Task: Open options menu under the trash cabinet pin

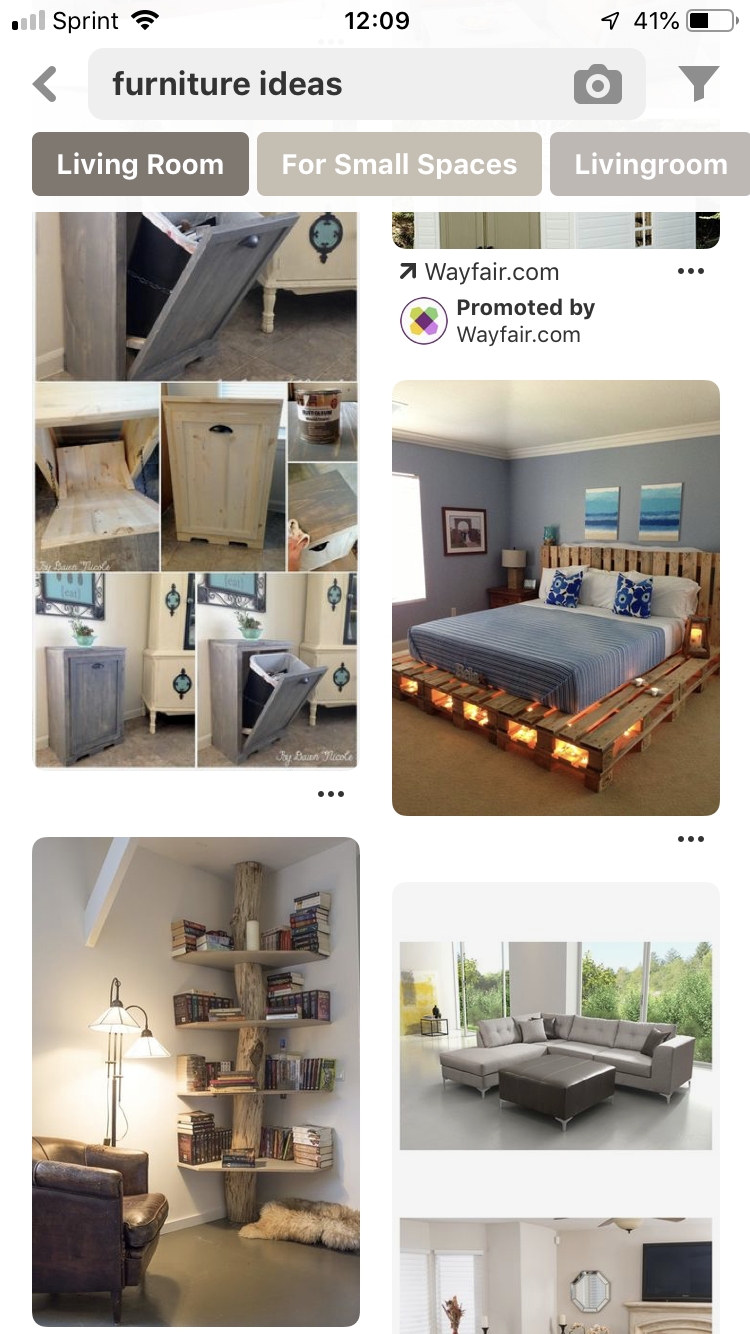Action: click(x=331, y=793)
